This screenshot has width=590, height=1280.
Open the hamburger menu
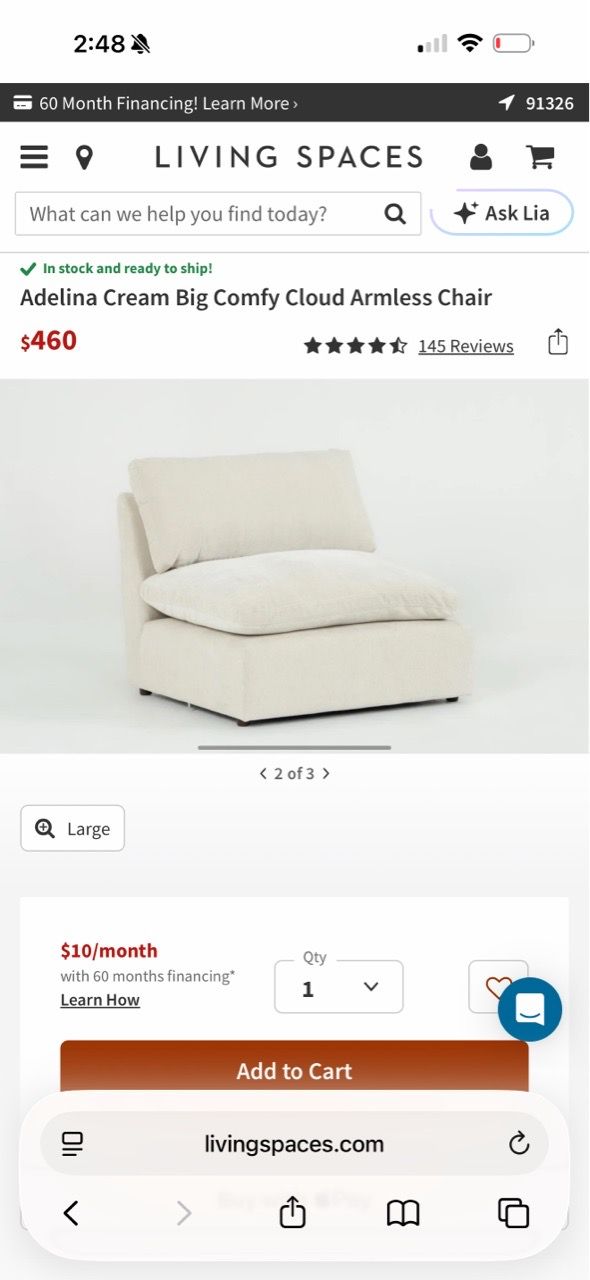click(x=34, y=158)
